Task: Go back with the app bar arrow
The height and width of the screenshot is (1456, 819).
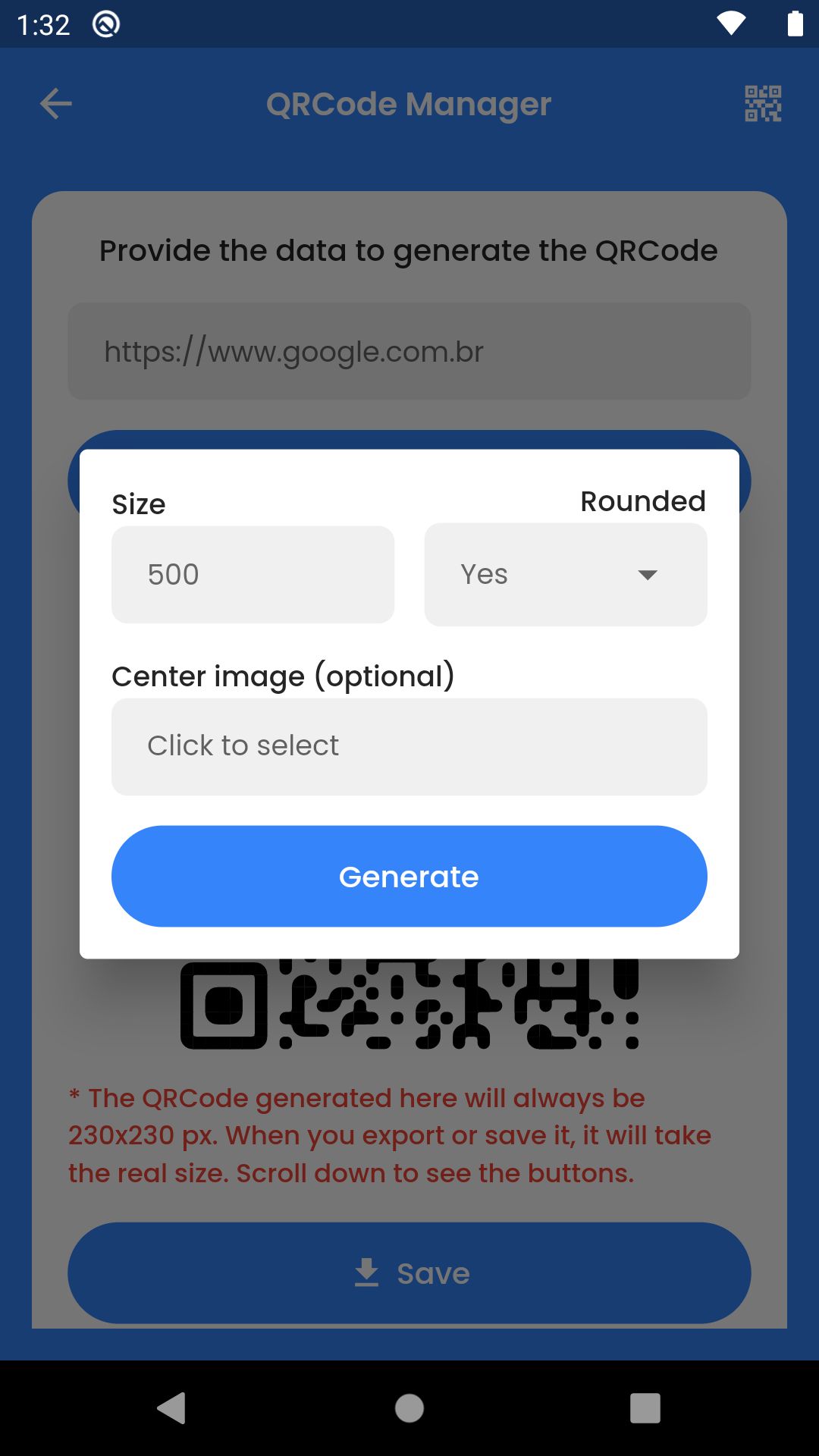Action: tap(55, 104)
